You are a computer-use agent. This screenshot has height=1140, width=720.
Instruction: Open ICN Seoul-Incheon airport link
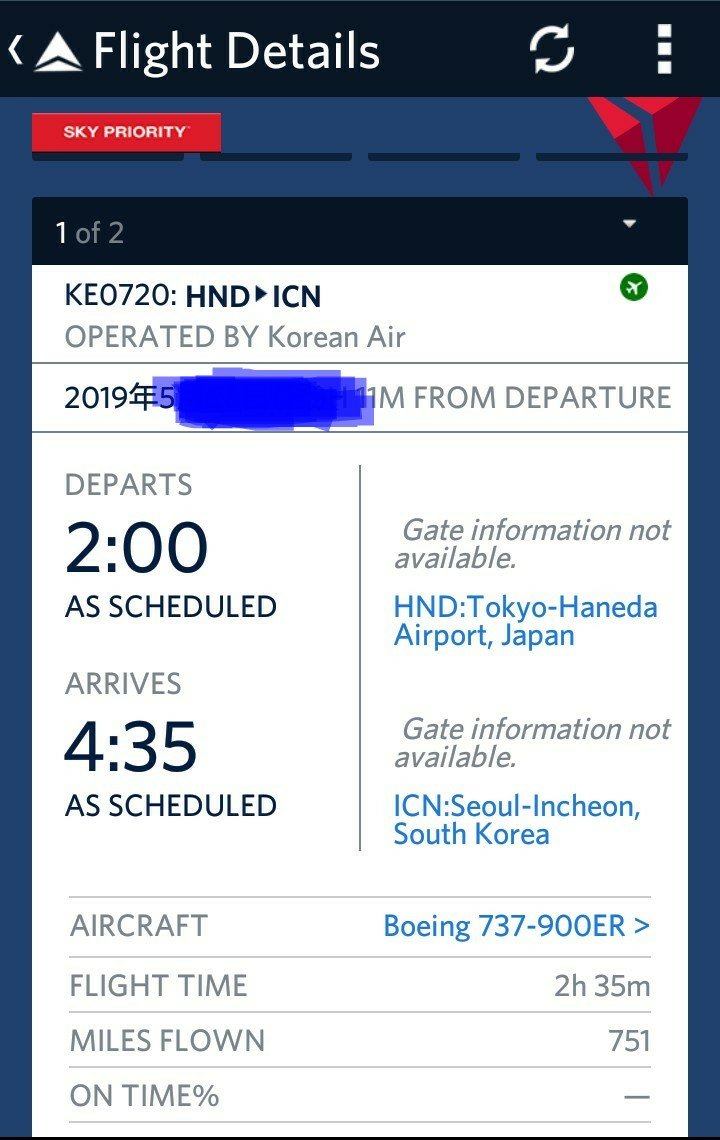click(x=516, y=820)
